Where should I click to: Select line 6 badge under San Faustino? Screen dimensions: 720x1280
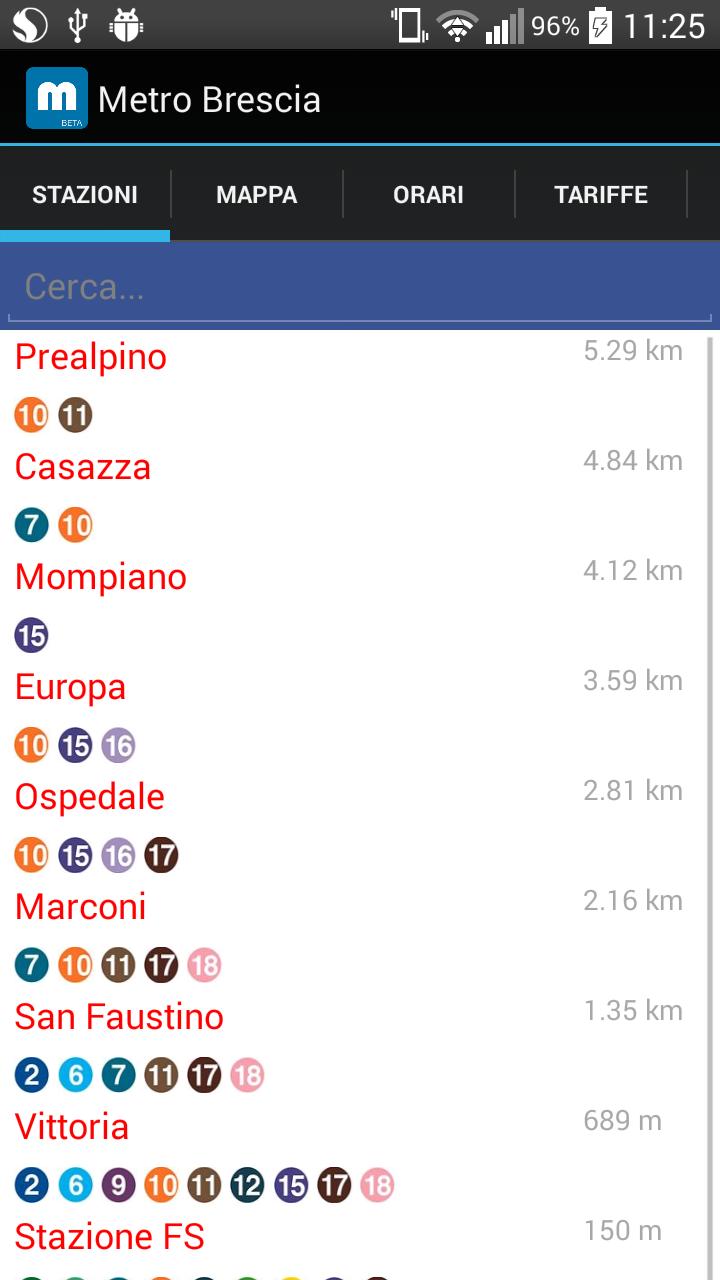(74, 1074)
